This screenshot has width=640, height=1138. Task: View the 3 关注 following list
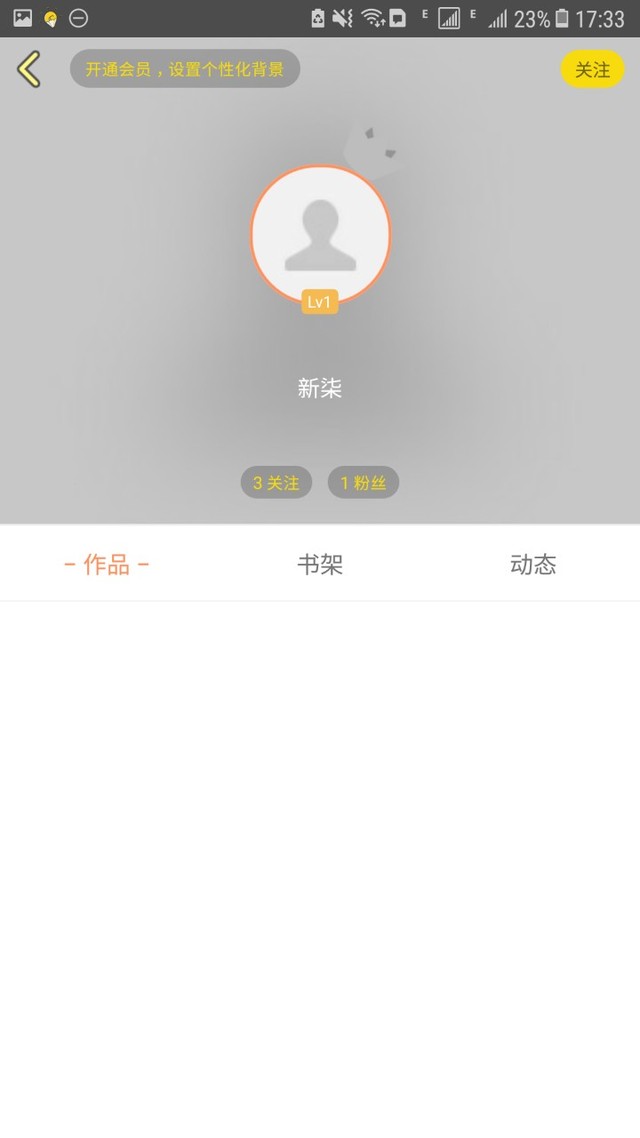coord(276,483)
